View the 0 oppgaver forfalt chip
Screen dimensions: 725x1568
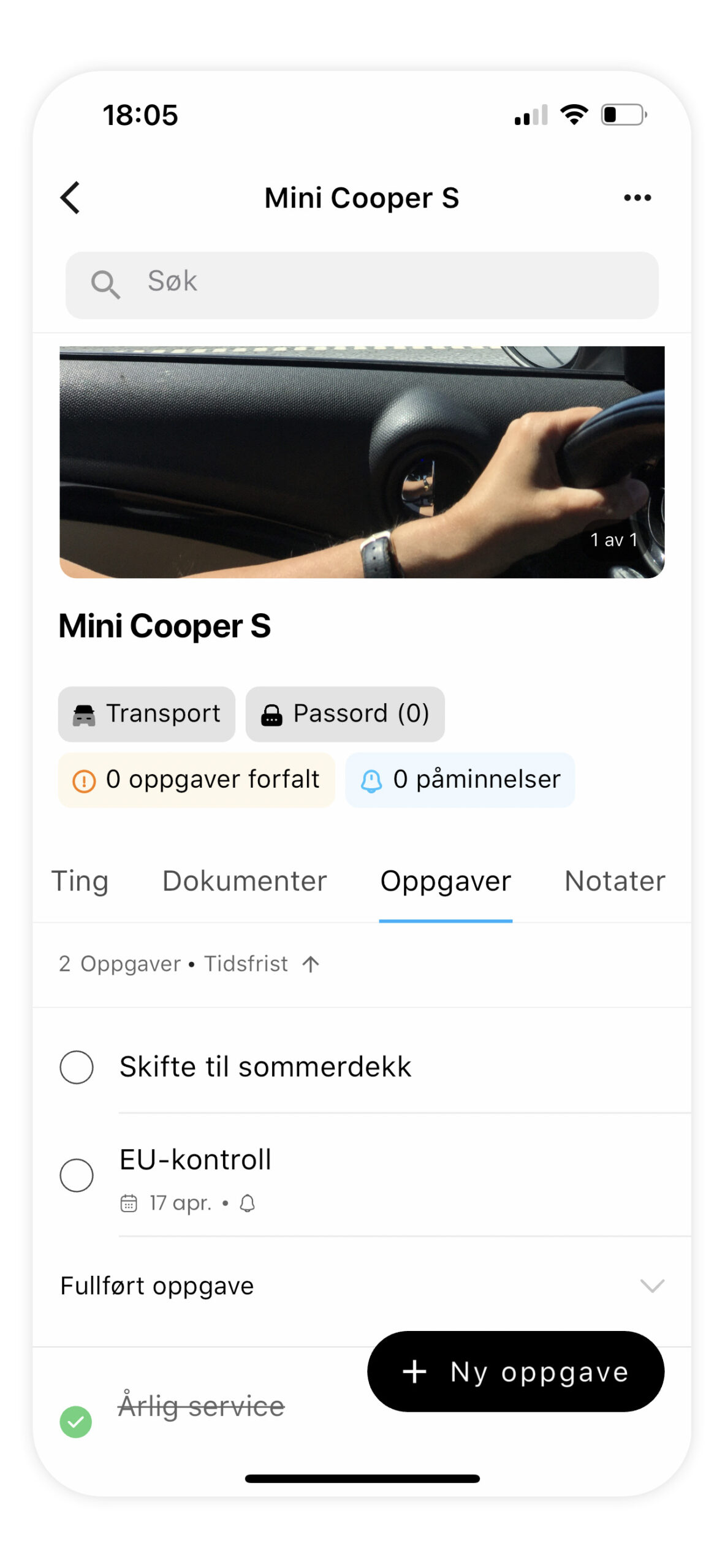pos(196,780)
